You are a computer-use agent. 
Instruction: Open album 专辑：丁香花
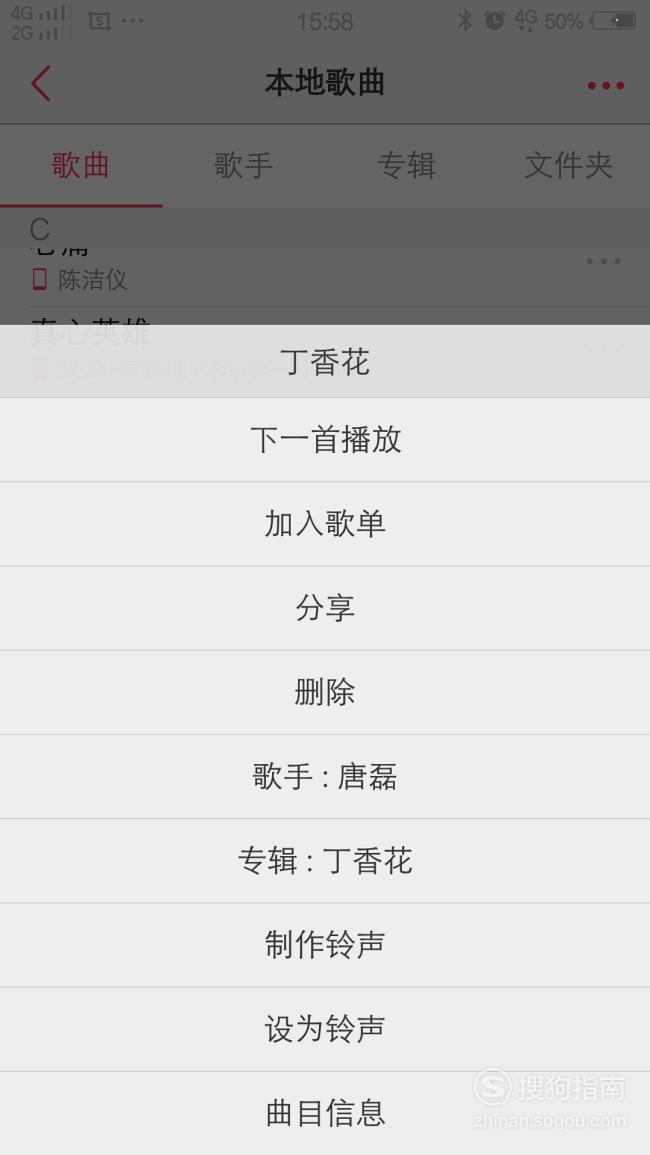click(325, 860)
